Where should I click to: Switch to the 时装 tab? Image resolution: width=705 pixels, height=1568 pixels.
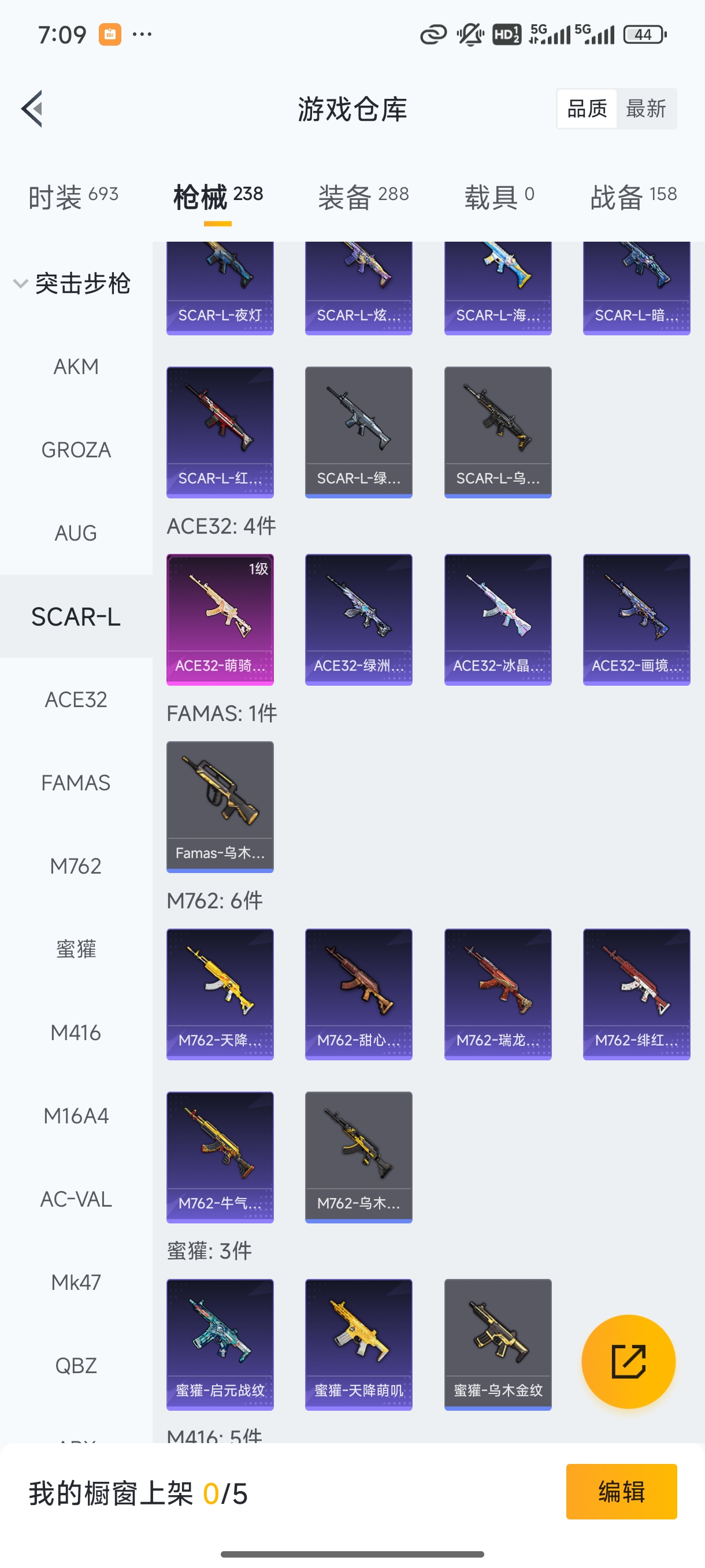pyautogui.click(x=73, y=197)
